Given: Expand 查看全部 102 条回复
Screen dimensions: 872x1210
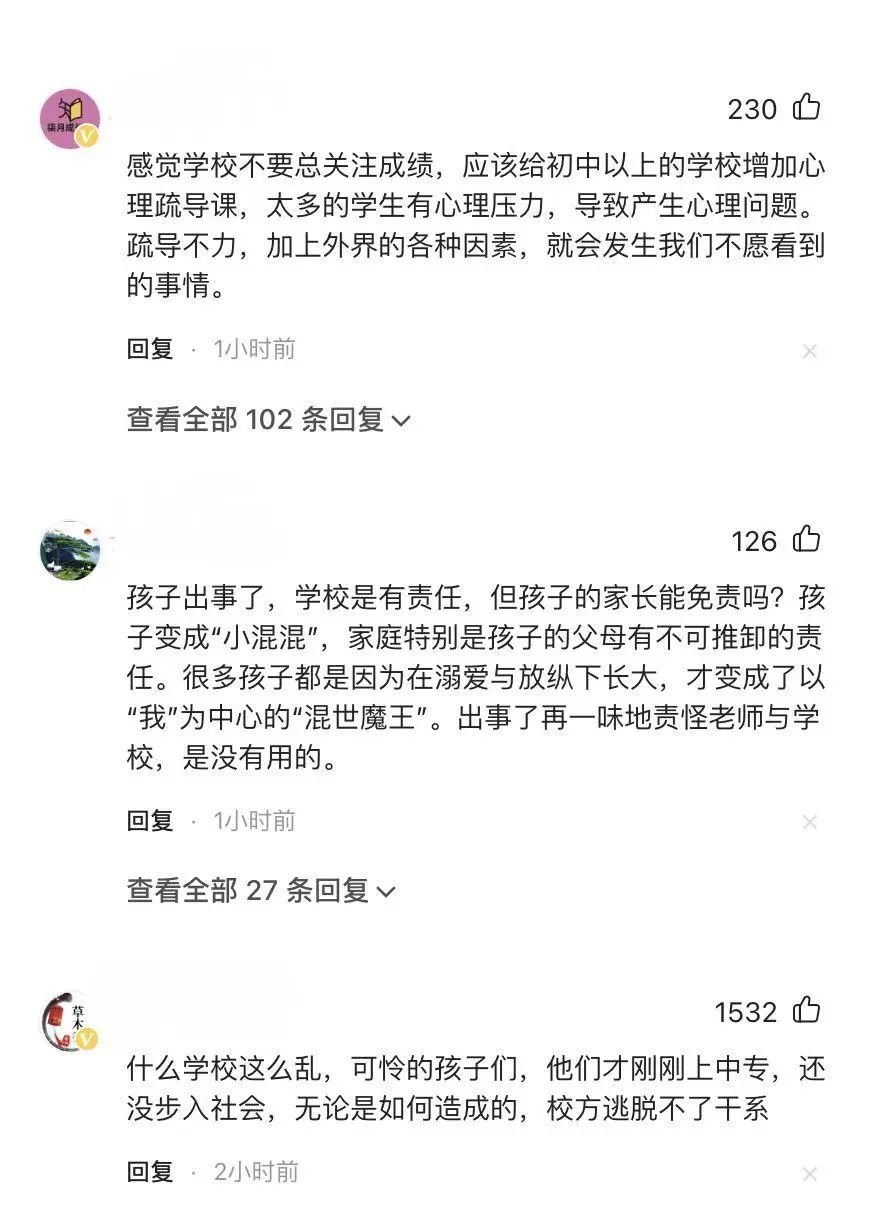Looking at the screenshot, I should 268,419.
